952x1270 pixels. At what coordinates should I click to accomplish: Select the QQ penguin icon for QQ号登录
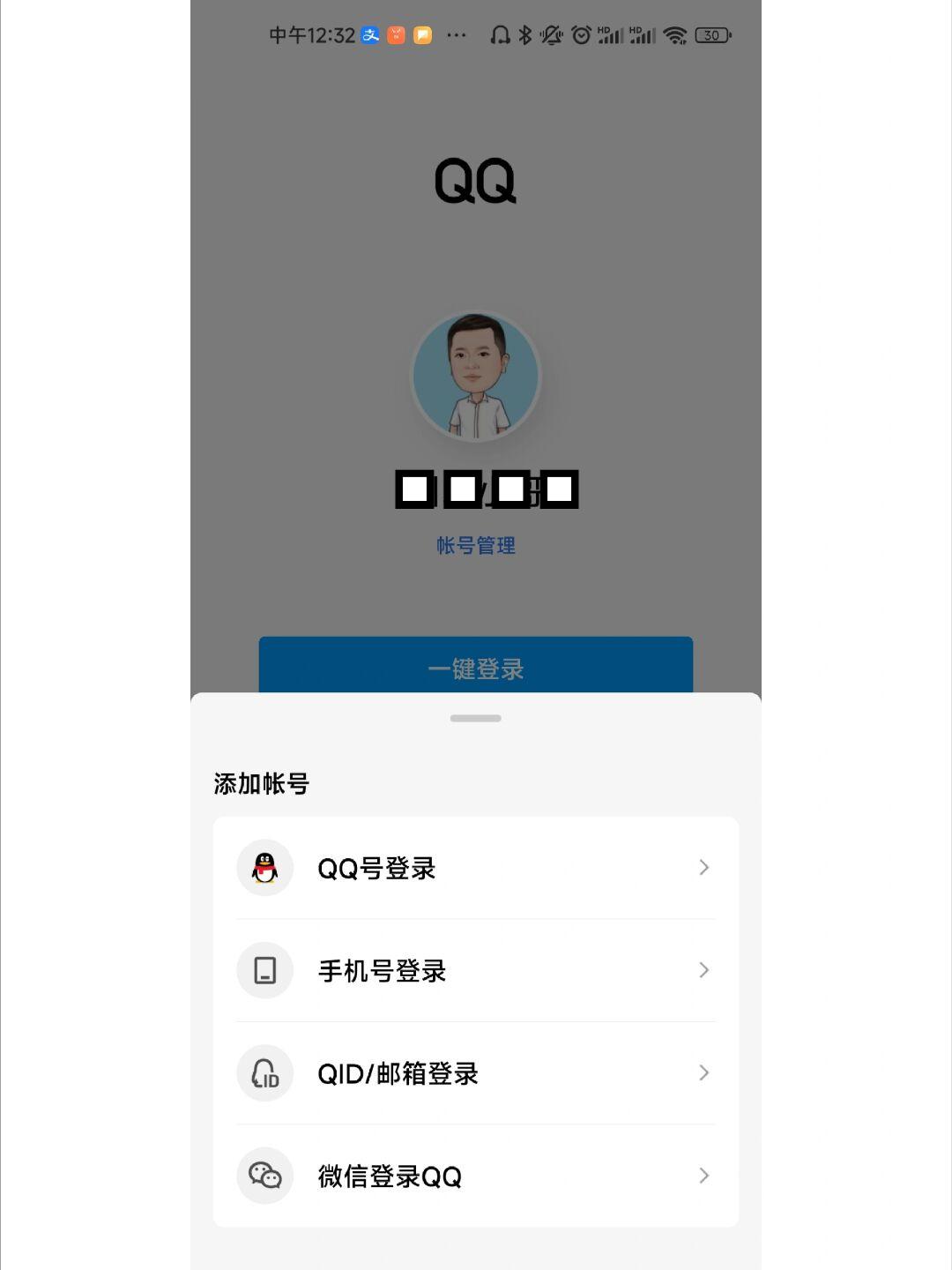click(264, 868)
